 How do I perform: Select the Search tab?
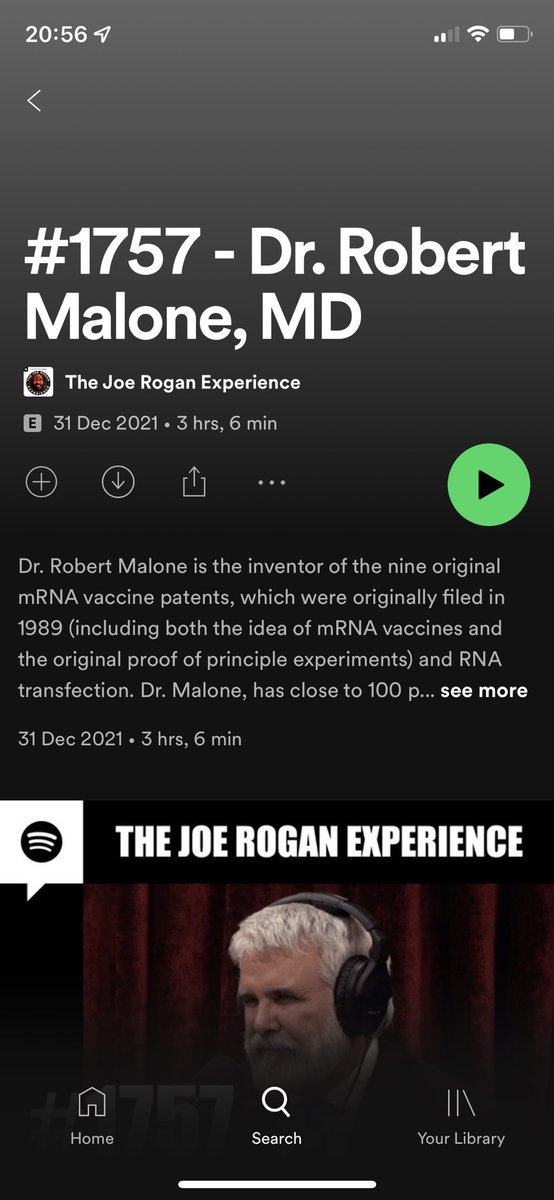tap(277, 1116)
